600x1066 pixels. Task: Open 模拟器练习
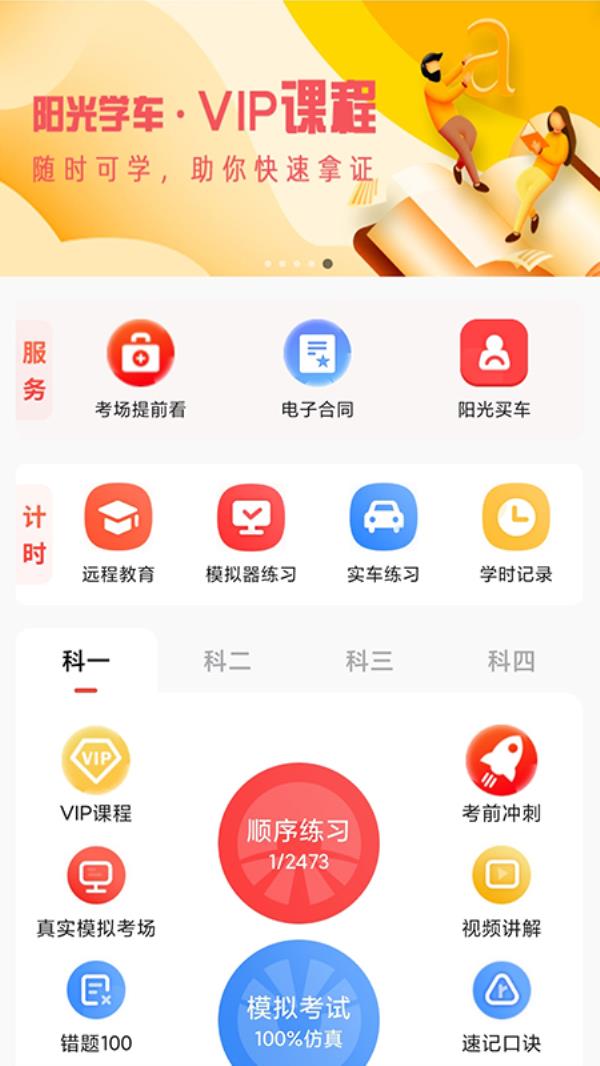251,534
